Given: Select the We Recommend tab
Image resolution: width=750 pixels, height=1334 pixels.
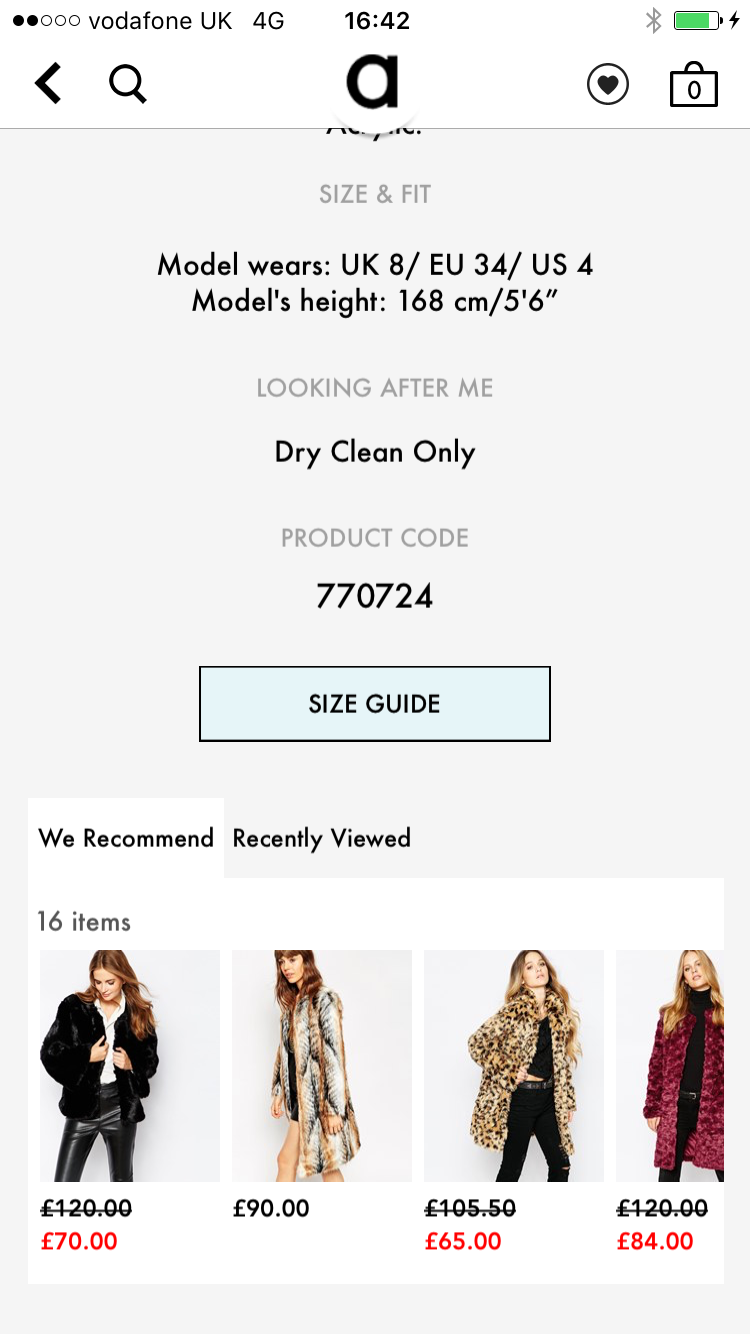Looking at the screenshot, I should pos(126,838).
